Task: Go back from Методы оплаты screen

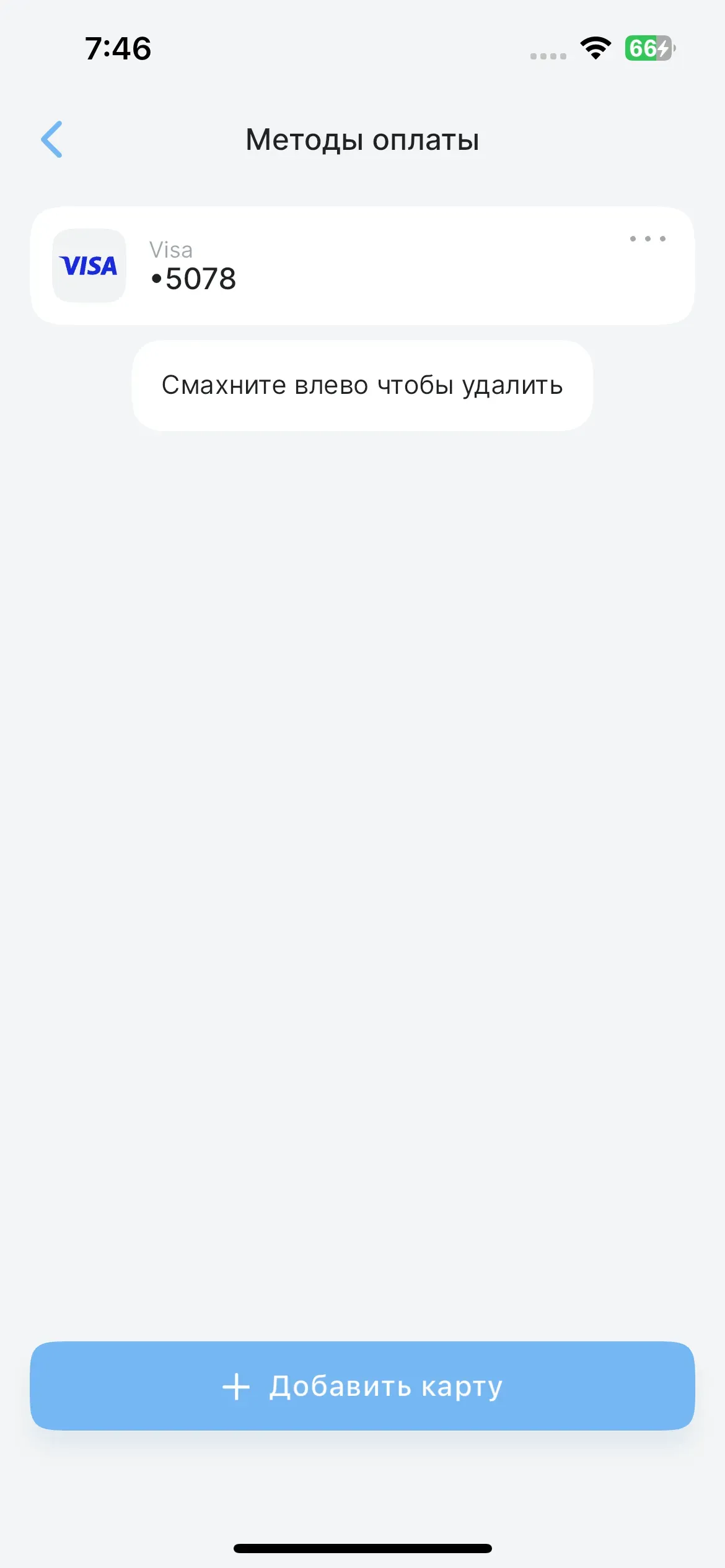Action: [52, 139]
